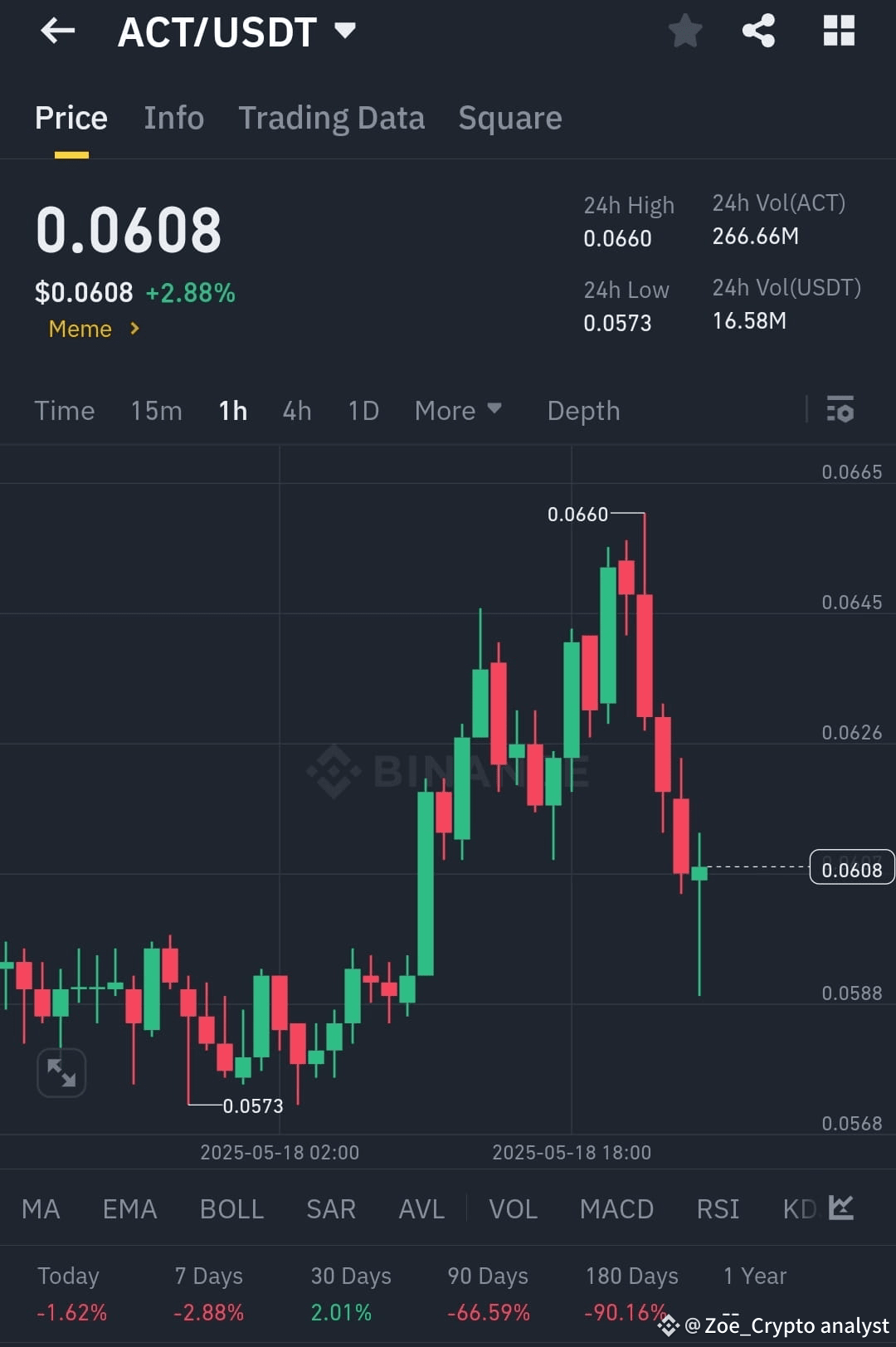Viewport: 896px width, 1347px height.
Task: Open the indicator chart icon beside KD
Action: (x=841, y=1209)
